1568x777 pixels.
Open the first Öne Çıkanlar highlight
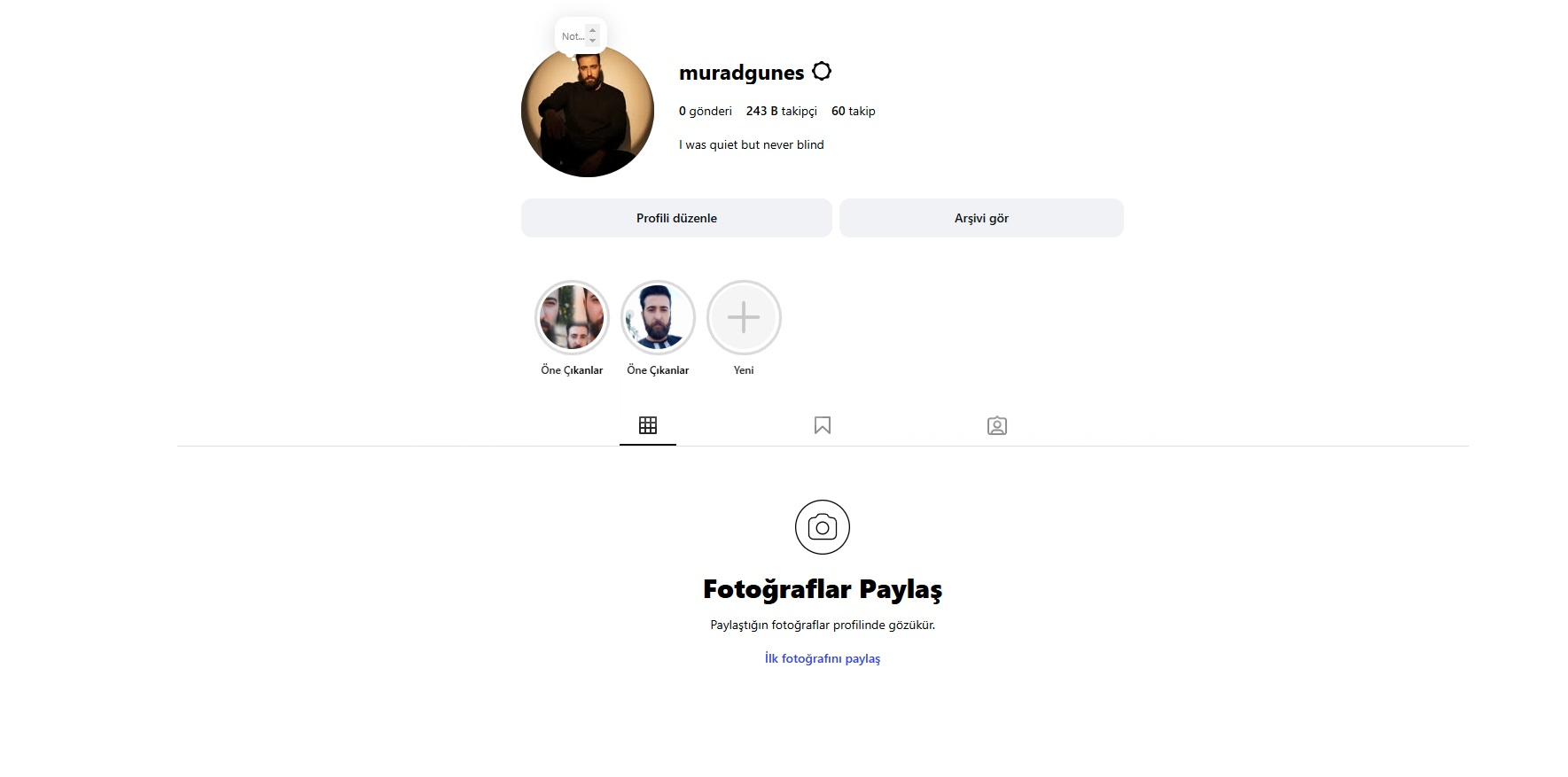tap(572, 318)
